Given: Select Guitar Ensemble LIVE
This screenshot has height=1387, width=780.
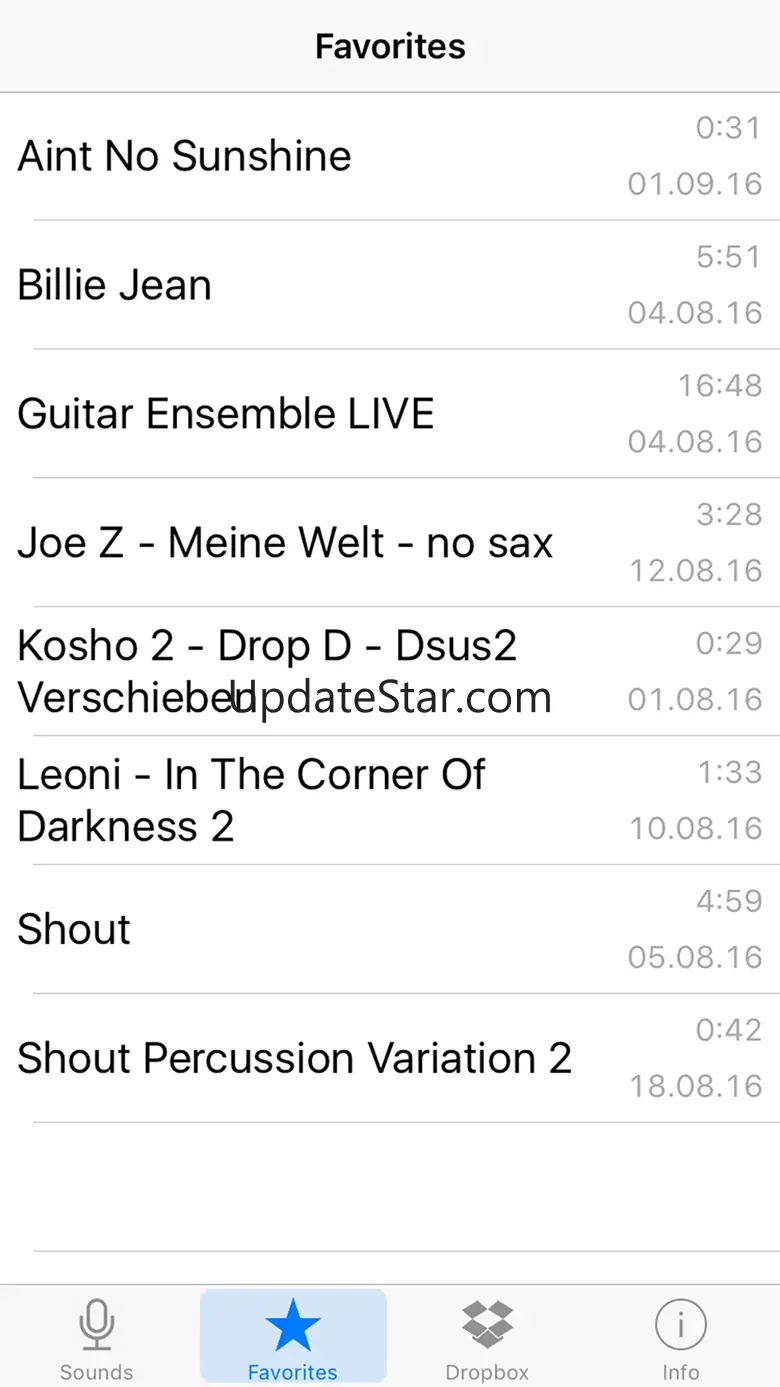Looking at the screenshot, I should click(226, 414).
